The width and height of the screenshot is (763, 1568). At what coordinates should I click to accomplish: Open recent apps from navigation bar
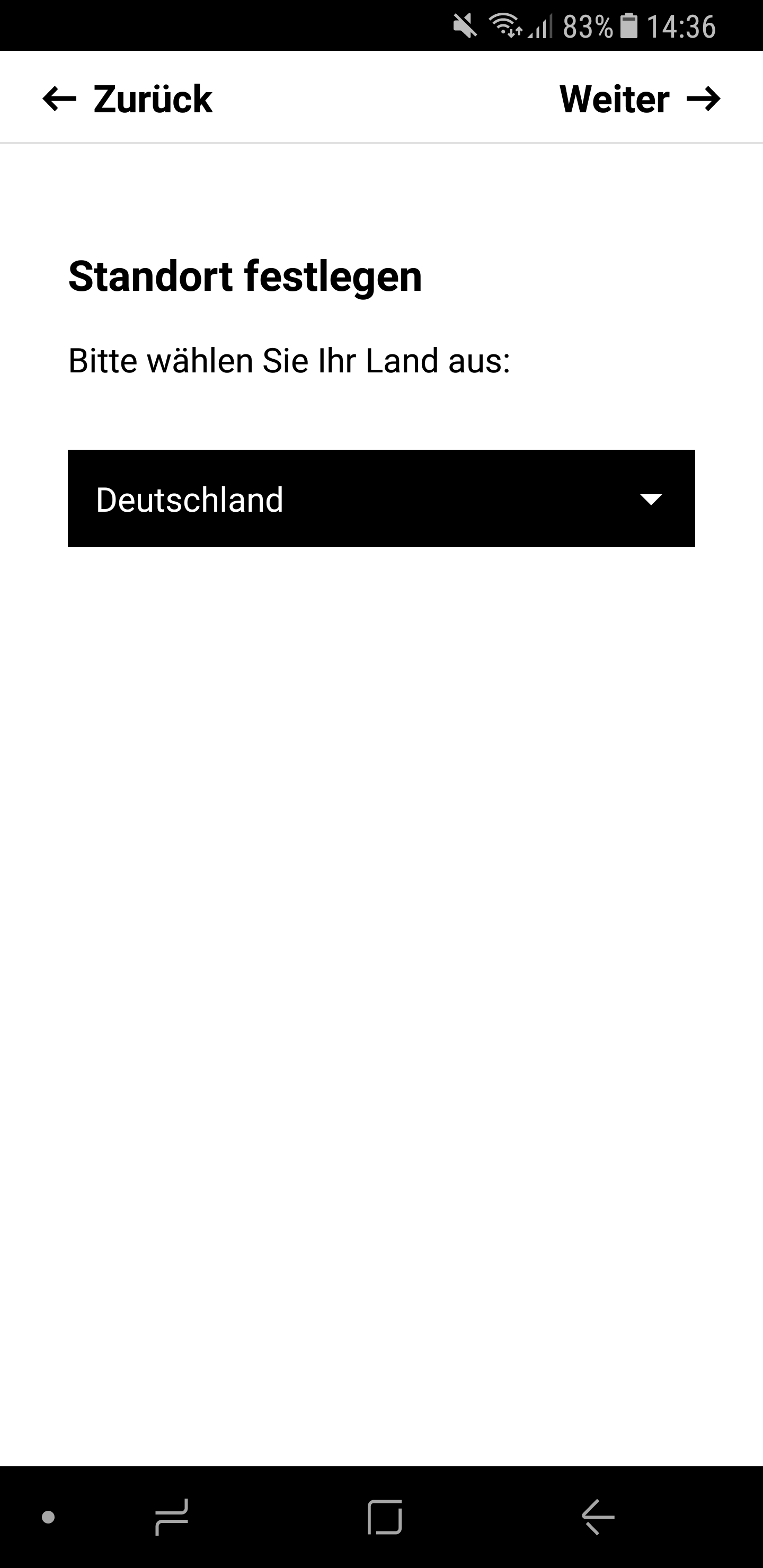(x=172, y=1517)
